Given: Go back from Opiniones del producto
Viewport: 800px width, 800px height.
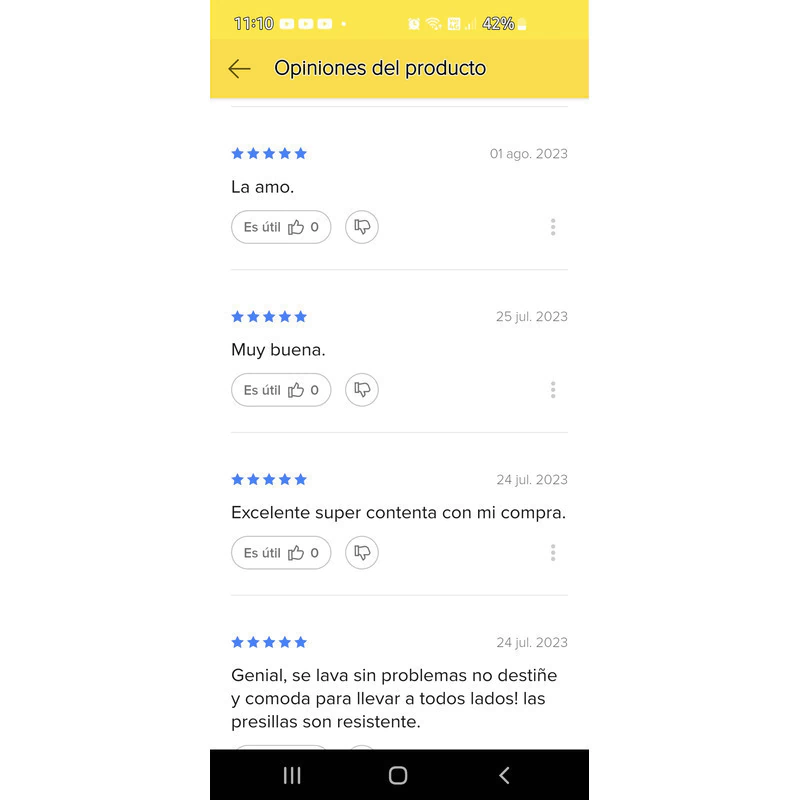Looking at the screenshot, I should (239, 68).
